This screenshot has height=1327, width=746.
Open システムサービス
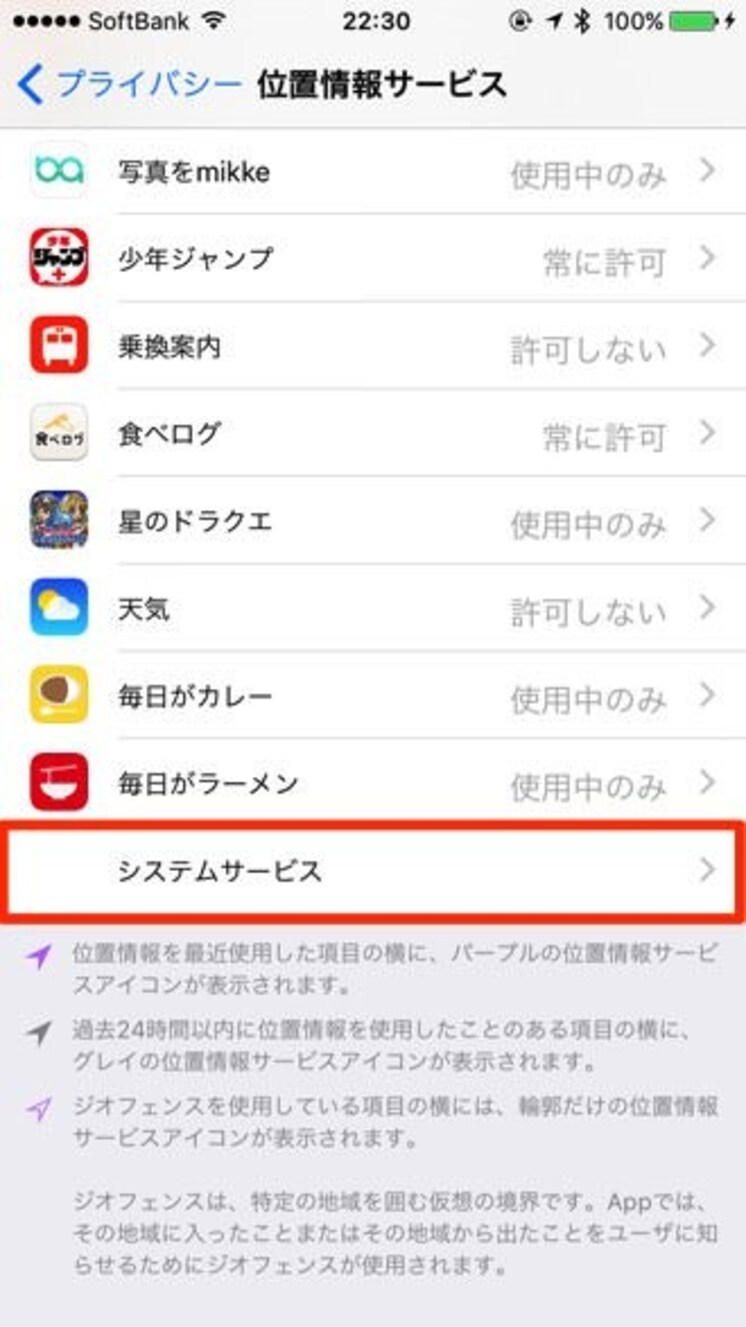(x=372, y=870)
